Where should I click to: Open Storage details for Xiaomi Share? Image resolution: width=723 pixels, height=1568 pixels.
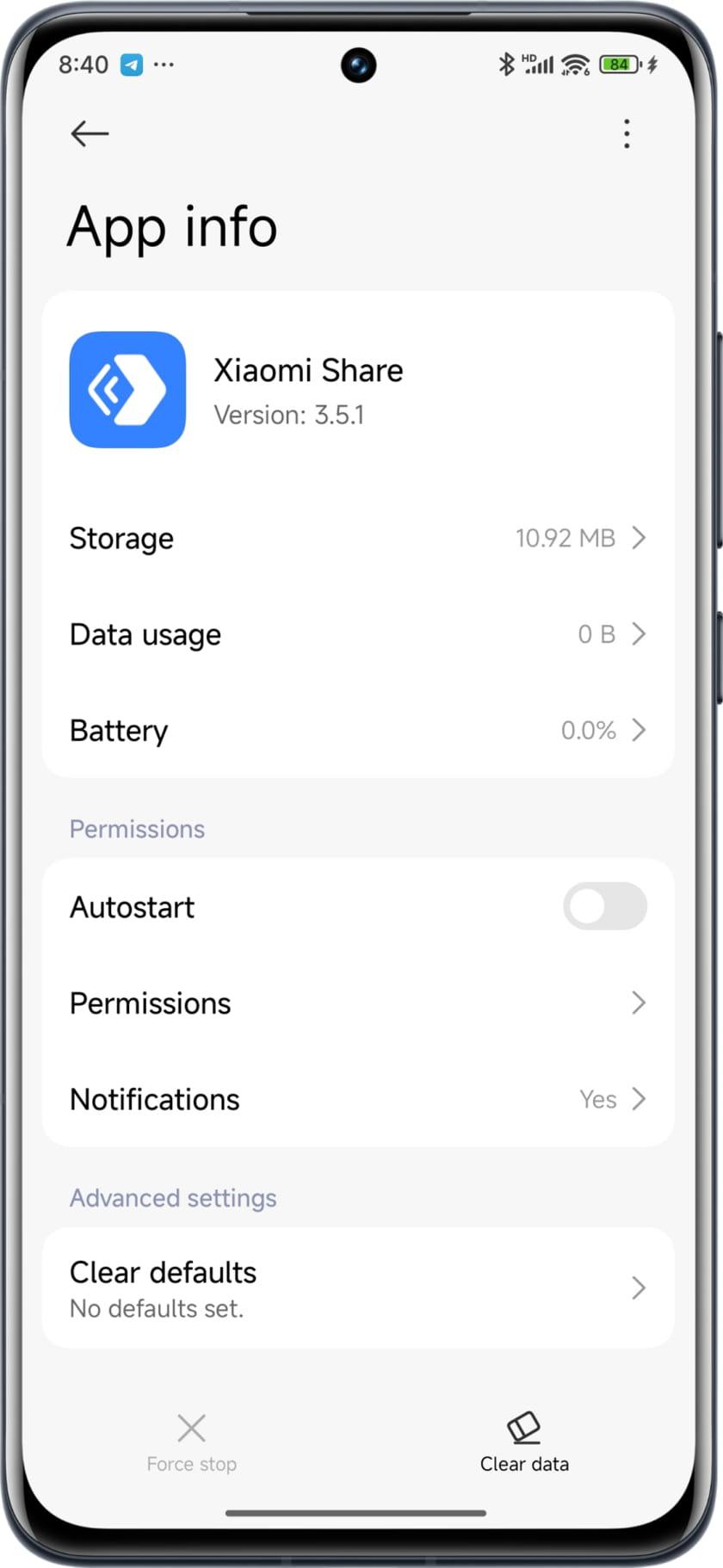click(357, 538)
